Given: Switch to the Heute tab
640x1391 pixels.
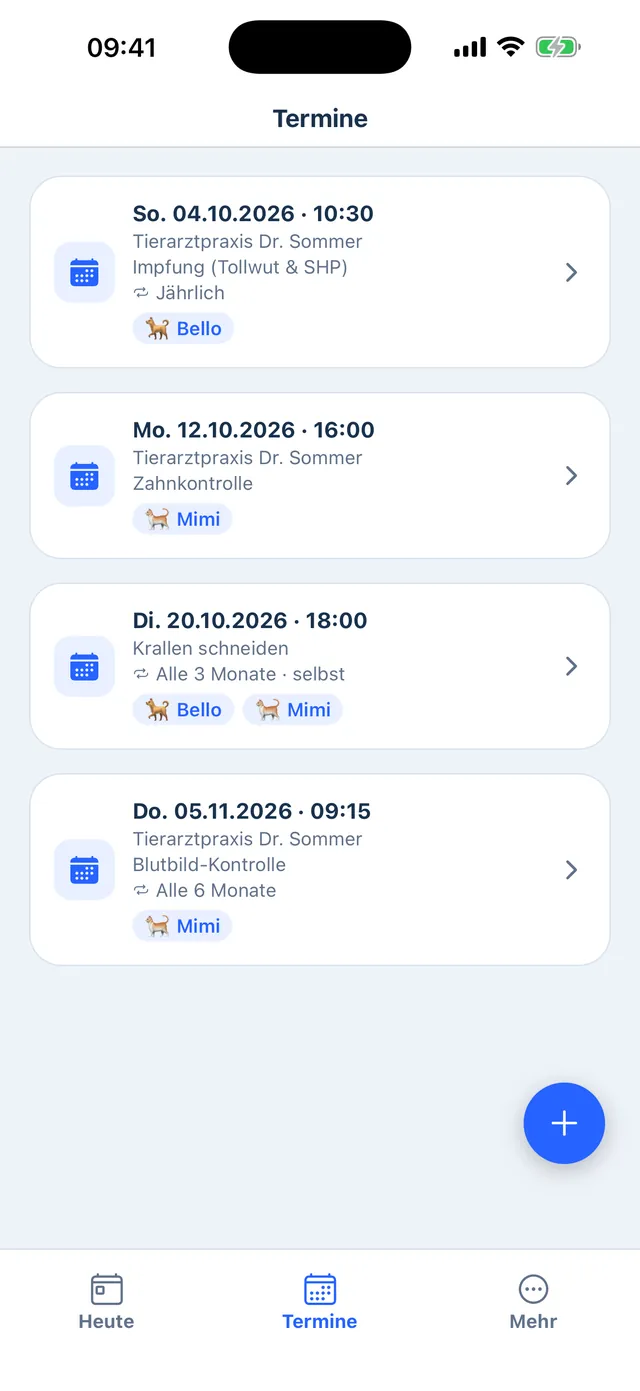Looking at the screenshot, I should (106, 1302).
